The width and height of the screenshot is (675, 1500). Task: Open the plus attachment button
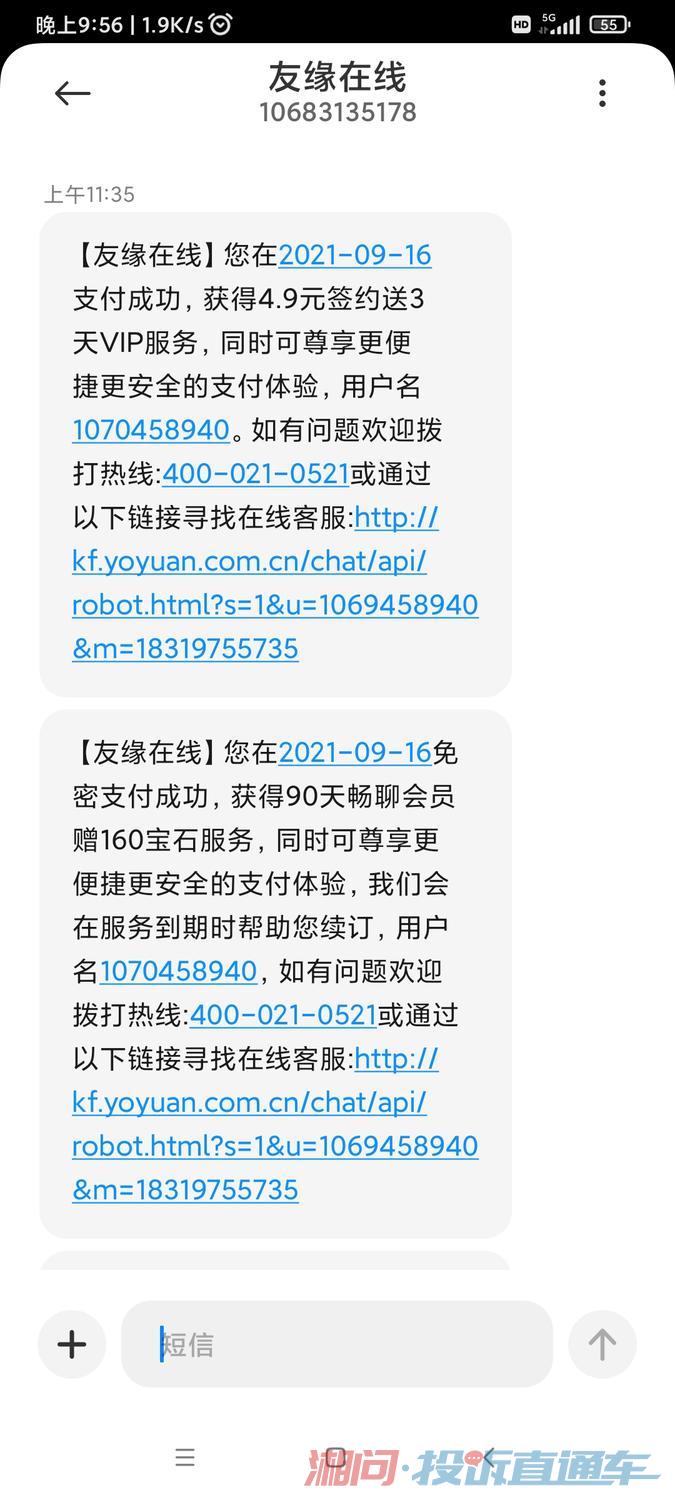72,1344
